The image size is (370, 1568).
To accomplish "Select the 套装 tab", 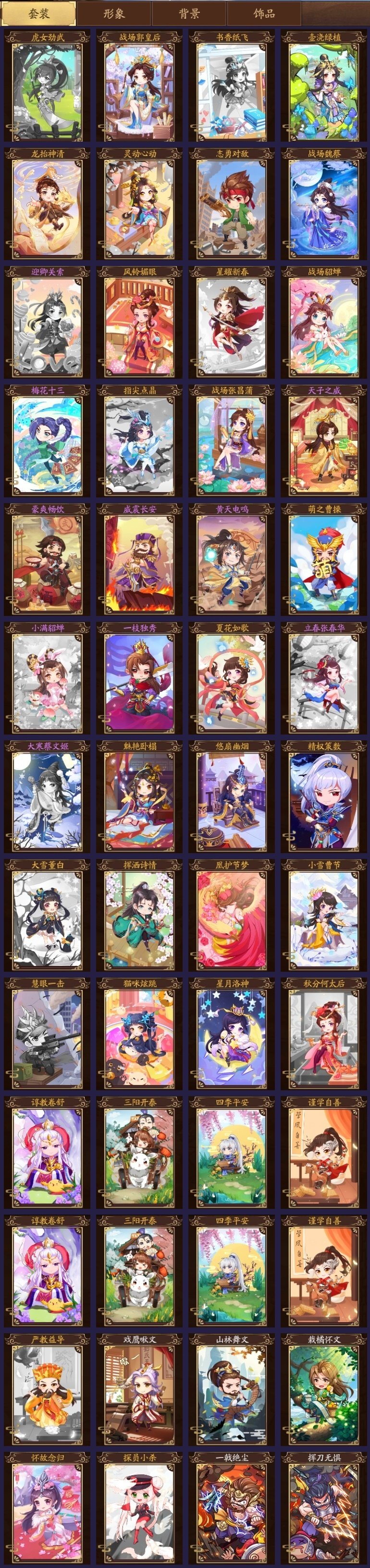I will coord(39,13).
